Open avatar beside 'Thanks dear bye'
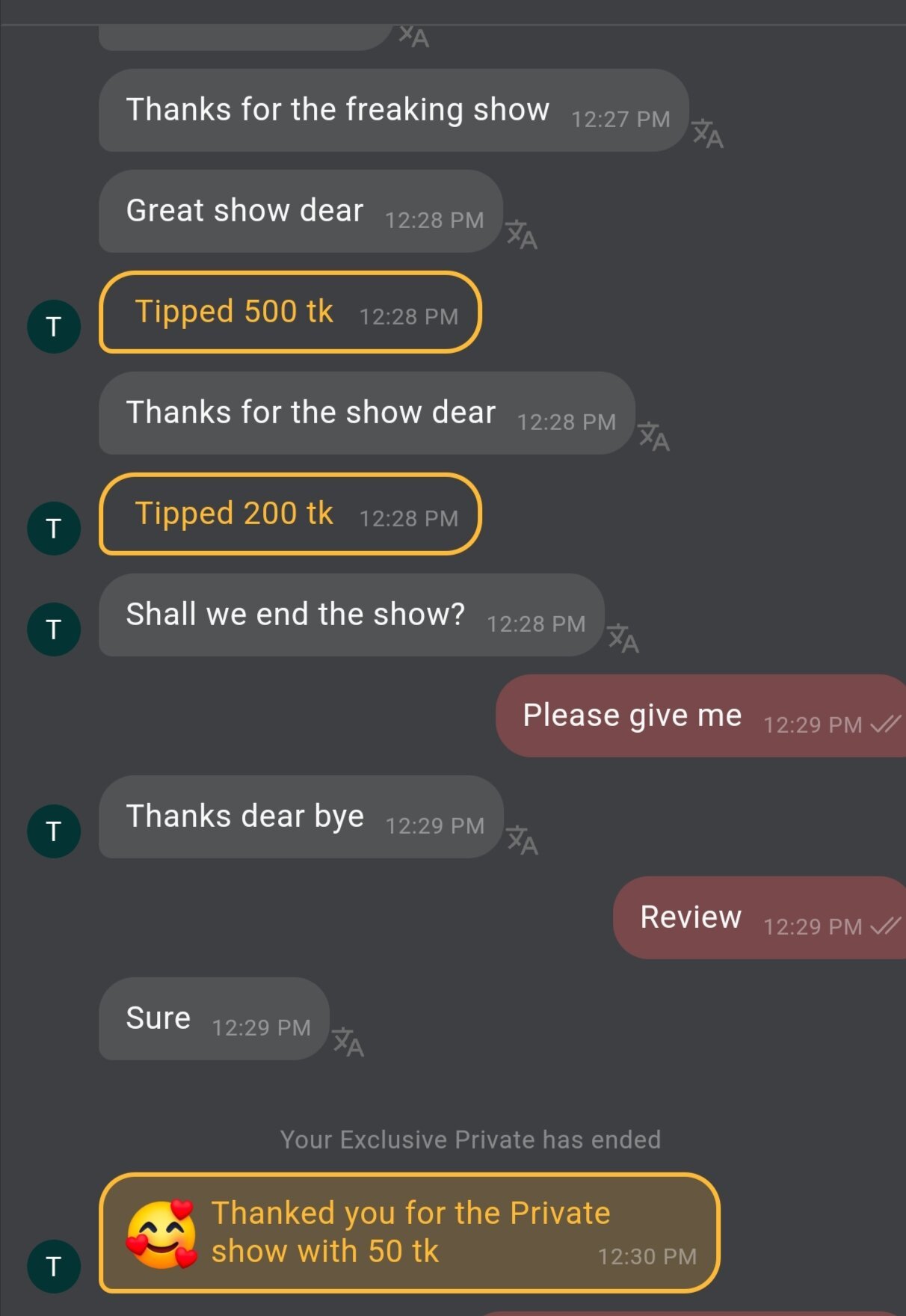Image resolution: width=906 pixels, height=1316 pixels. (54, 831)
